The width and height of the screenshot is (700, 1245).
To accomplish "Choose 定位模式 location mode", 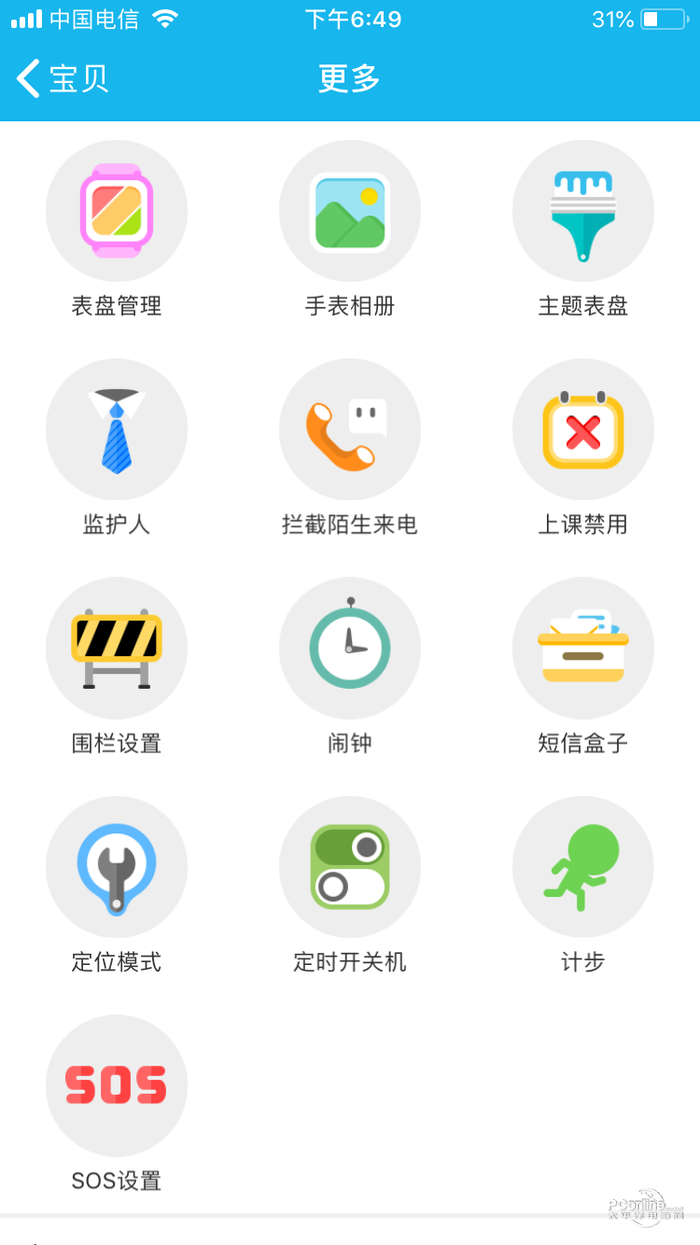I will tap(116, 867).
